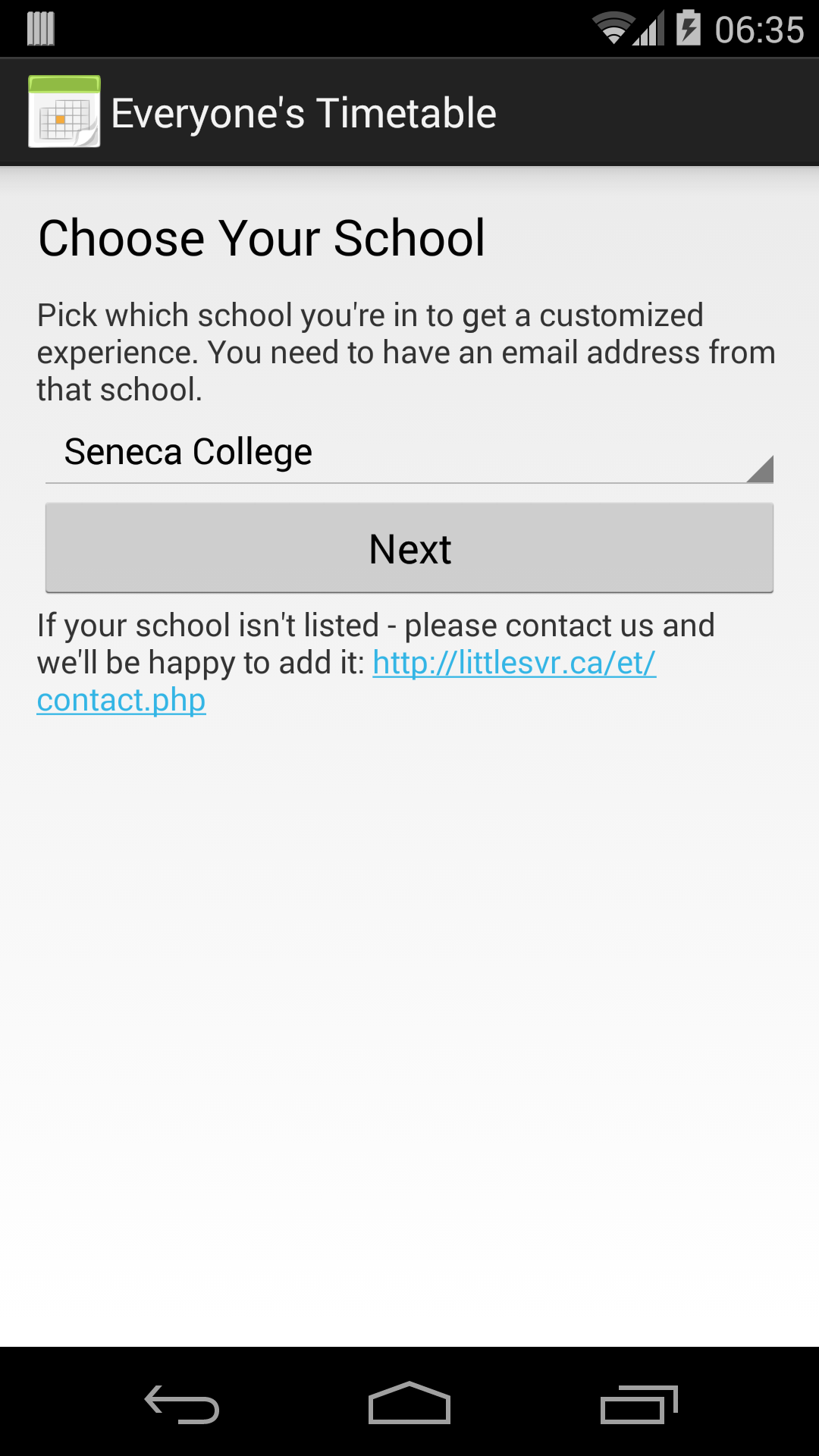
Task: Open the littlesvr.ca contact link
Action: pos(513,664)
